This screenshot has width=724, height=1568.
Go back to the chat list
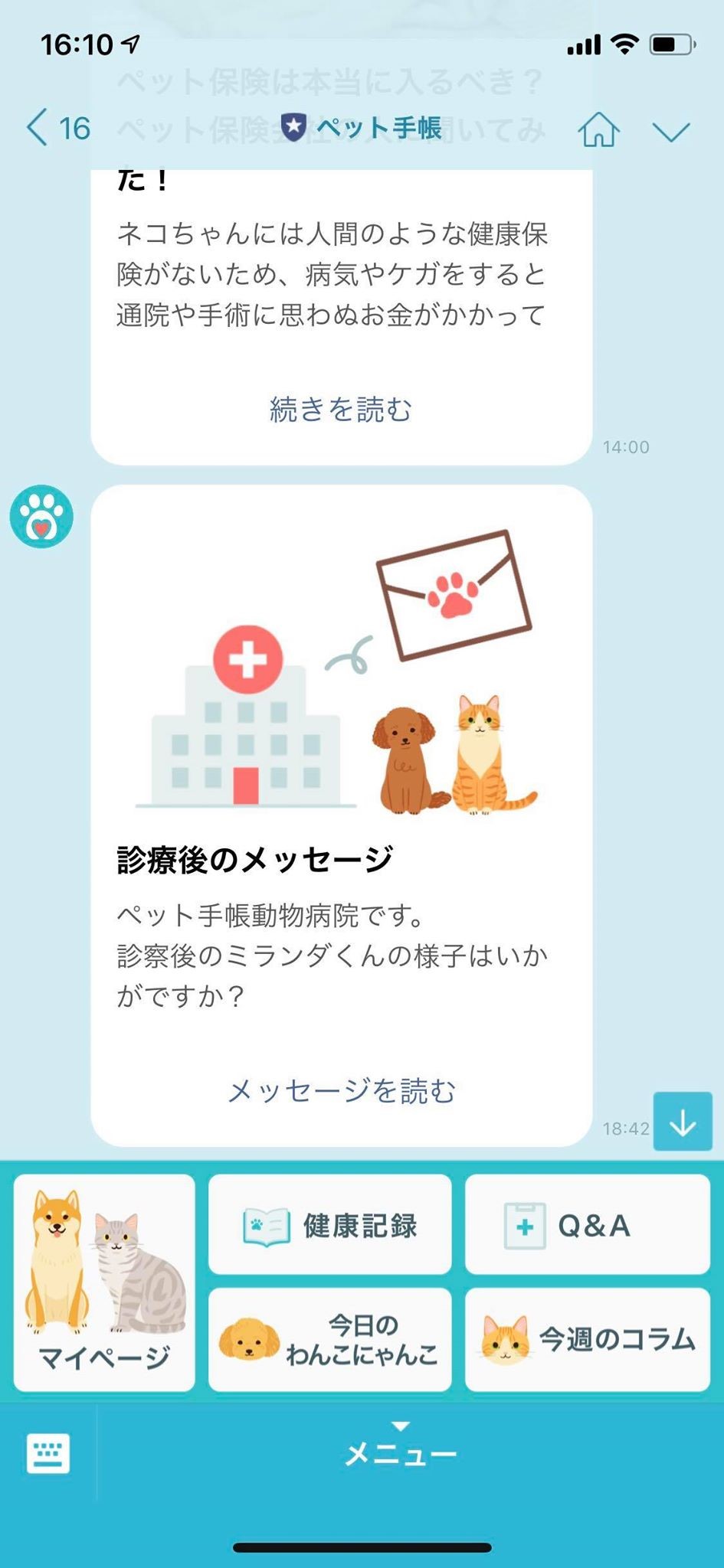[x=58, y=128]
